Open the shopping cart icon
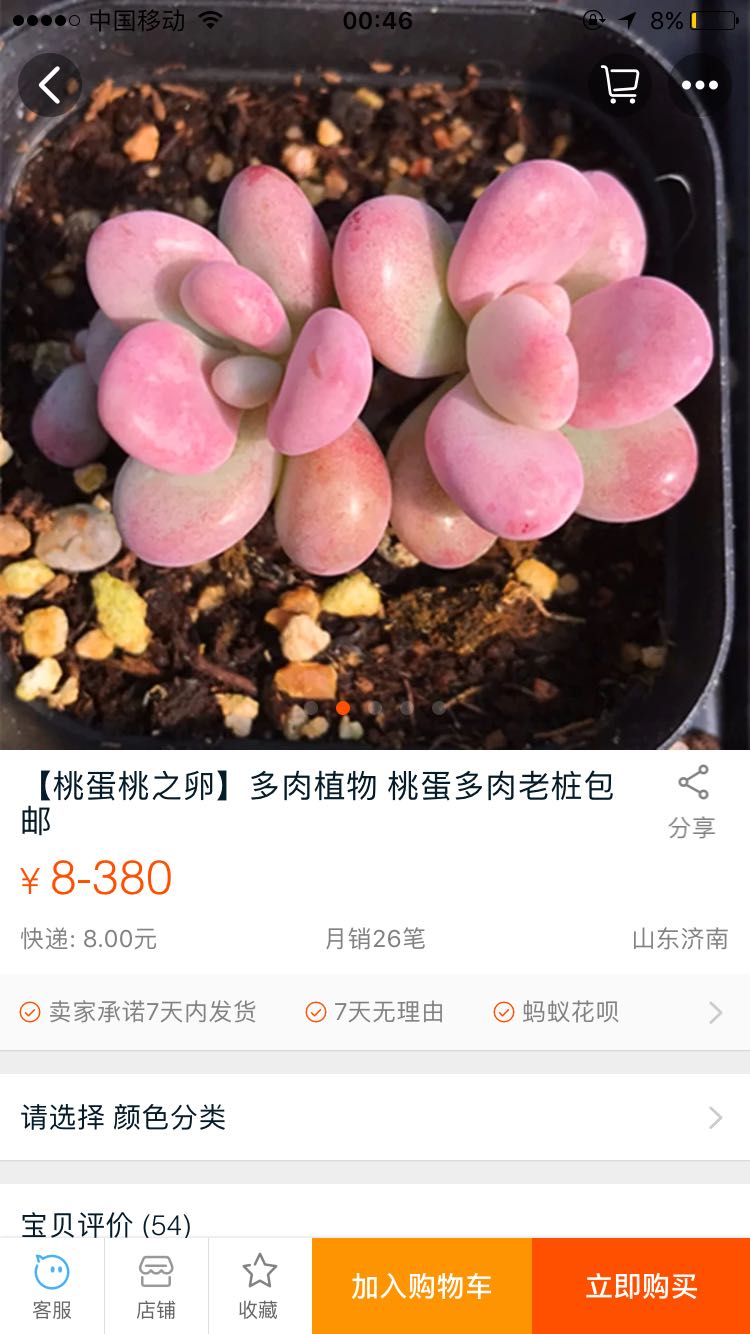This screenshot has height=1334, width=750. pos(619,85)
